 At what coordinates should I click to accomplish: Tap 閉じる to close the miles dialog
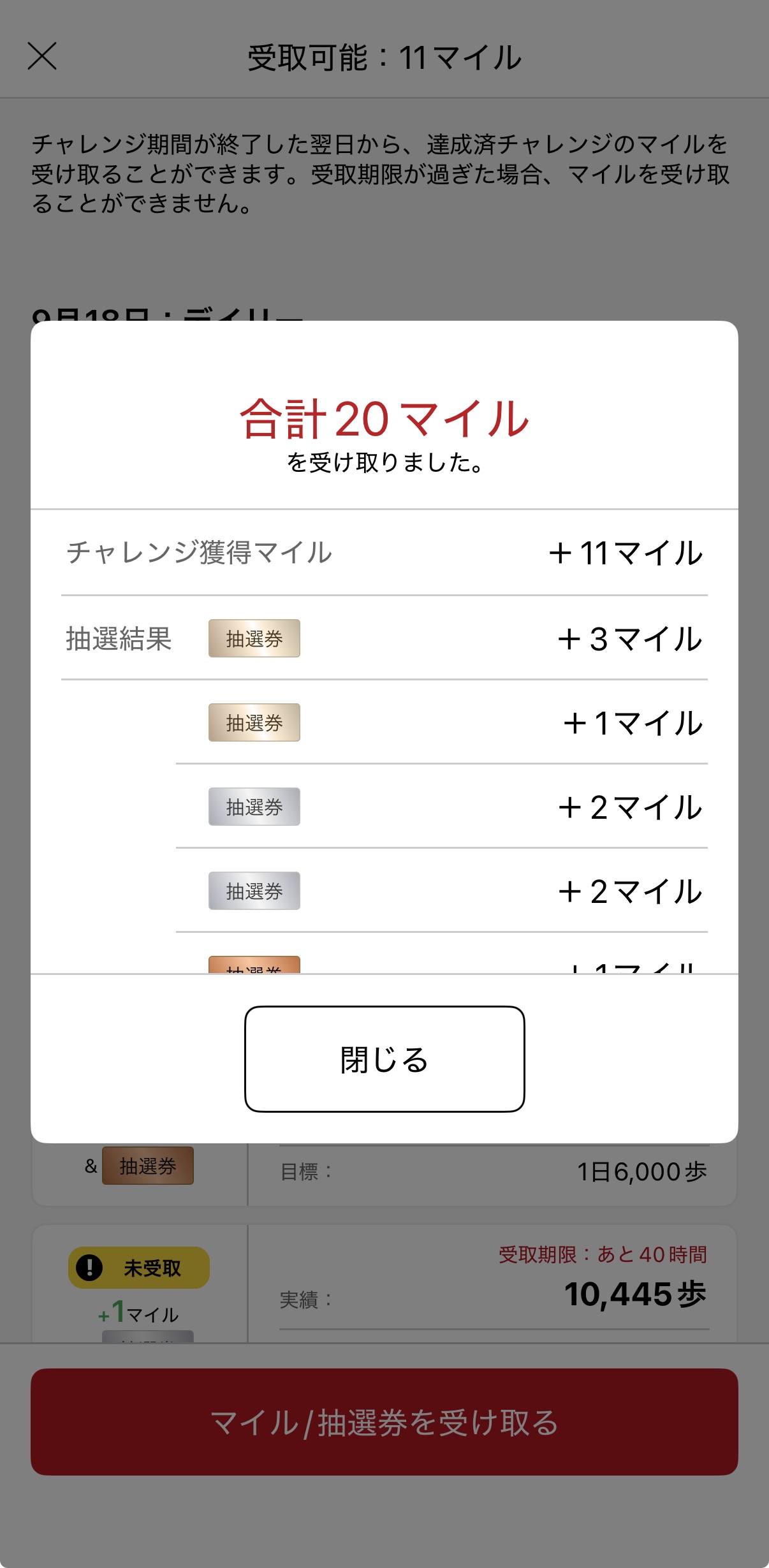[x=384, y=1059]
